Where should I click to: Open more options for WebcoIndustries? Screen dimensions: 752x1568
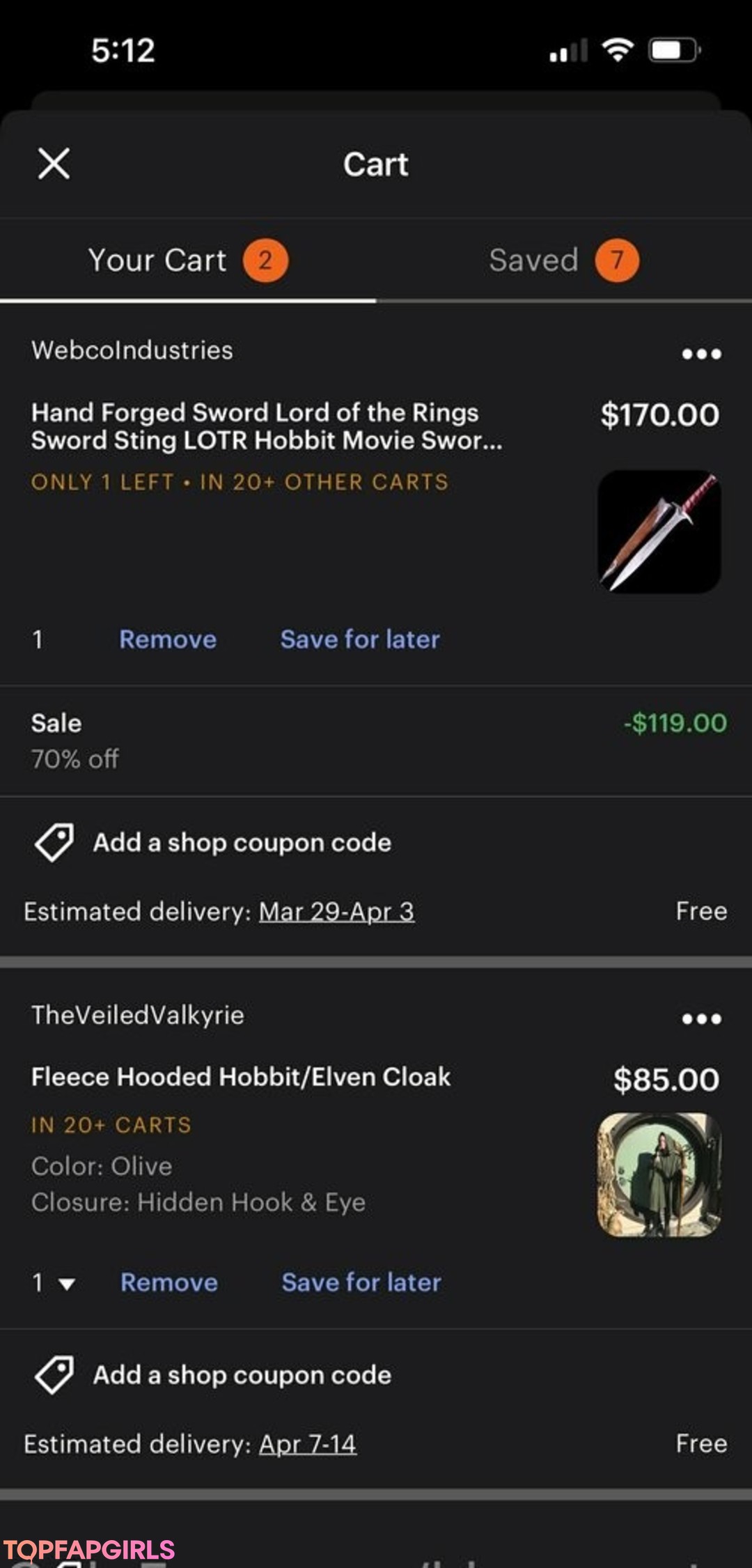point(701,354)
